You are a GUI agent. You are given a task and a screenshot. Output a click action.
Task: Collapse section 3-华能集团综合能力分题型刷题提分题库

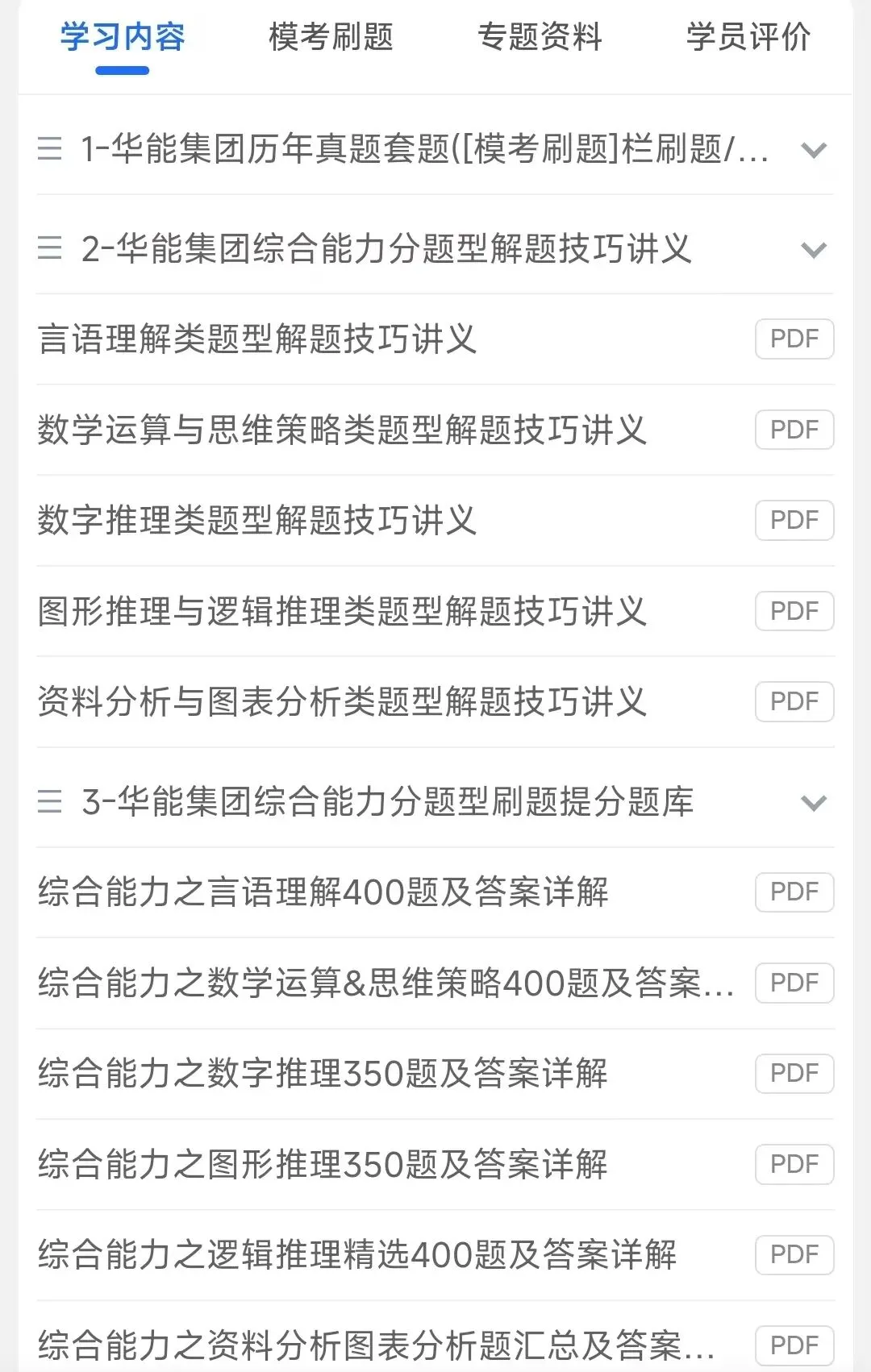coord(435,802)
